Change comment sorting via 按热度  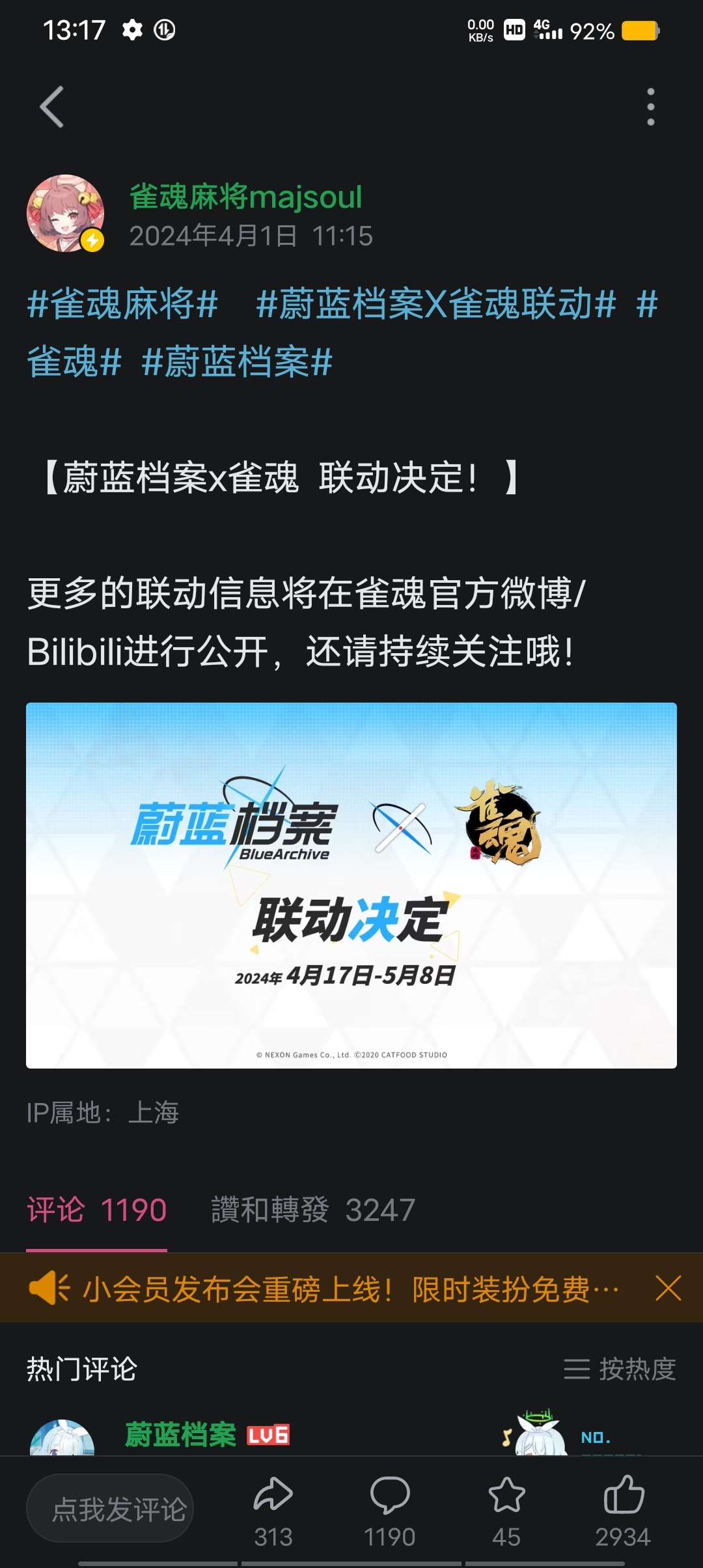tap(620, 1369)
